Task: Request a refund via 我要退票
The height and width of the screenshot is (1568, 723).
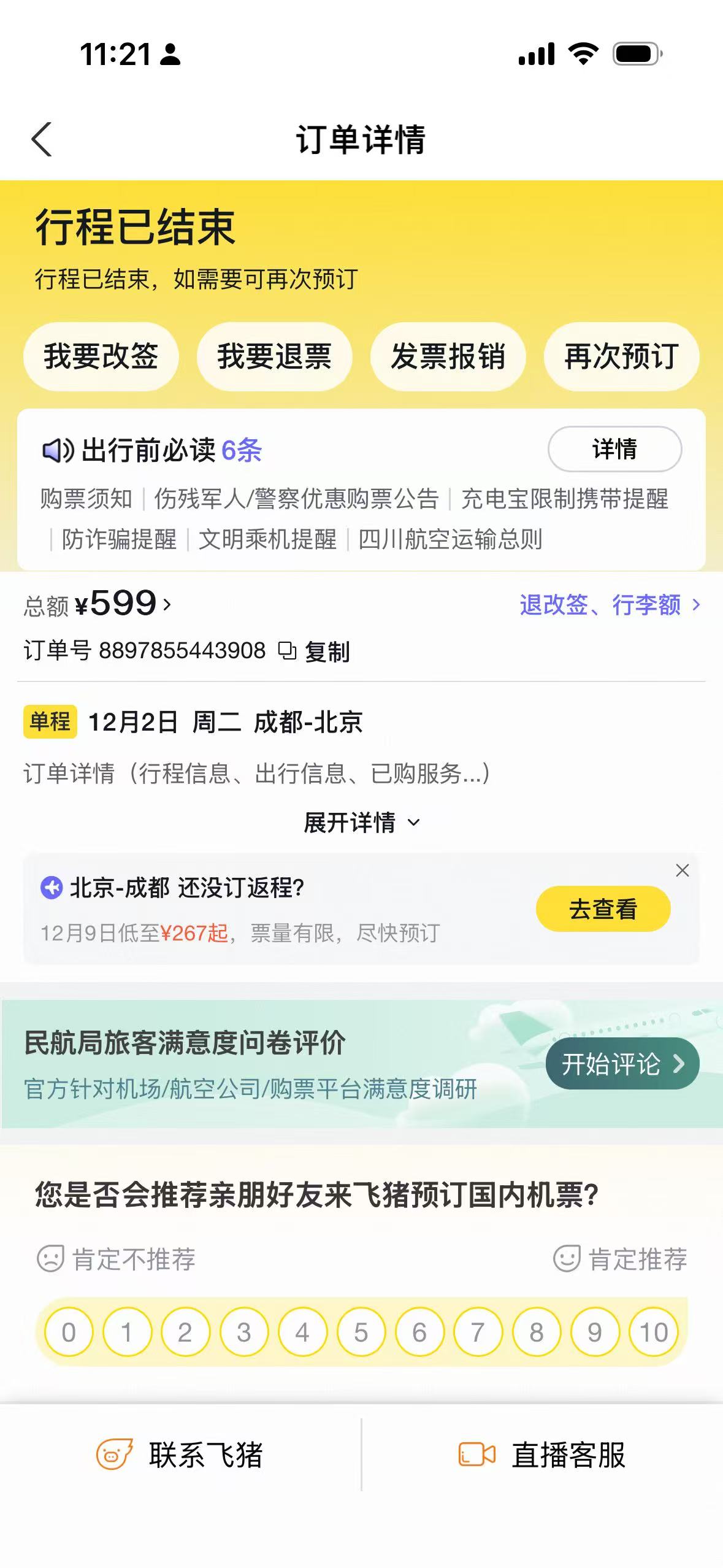Action: (274, 356)
